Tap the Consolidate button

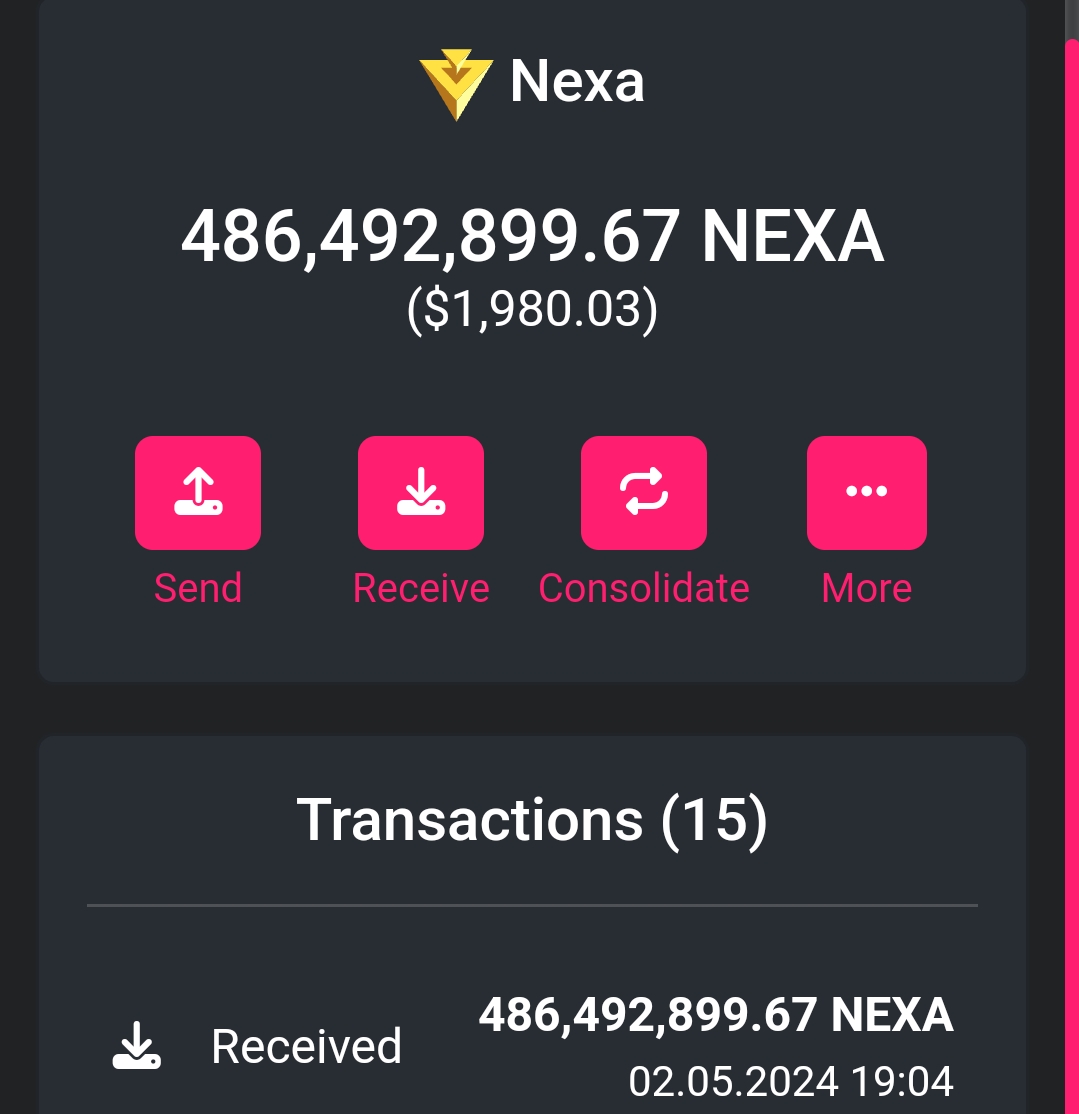pos(644,493)
